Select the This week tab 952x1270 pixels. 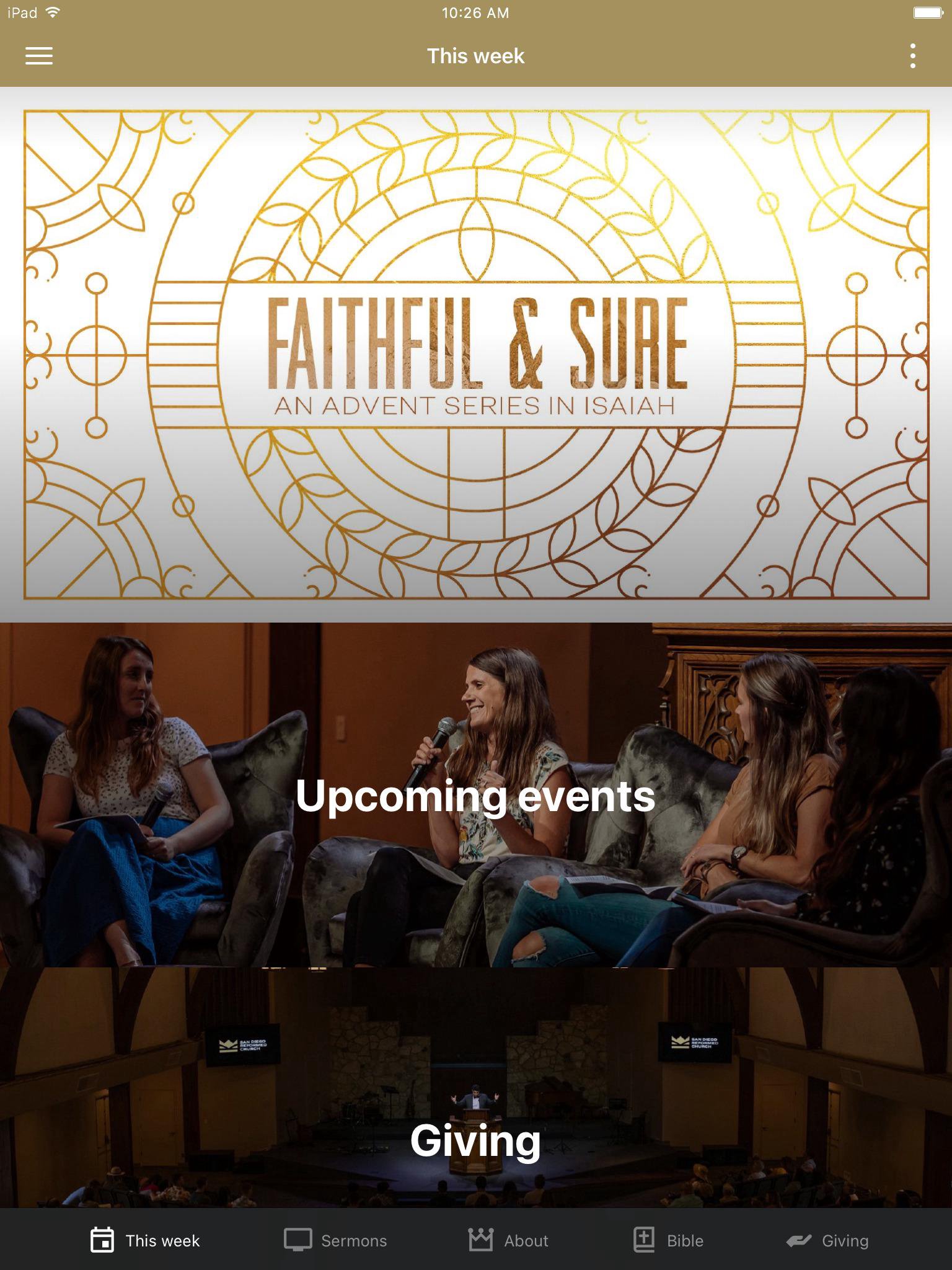145,1240
